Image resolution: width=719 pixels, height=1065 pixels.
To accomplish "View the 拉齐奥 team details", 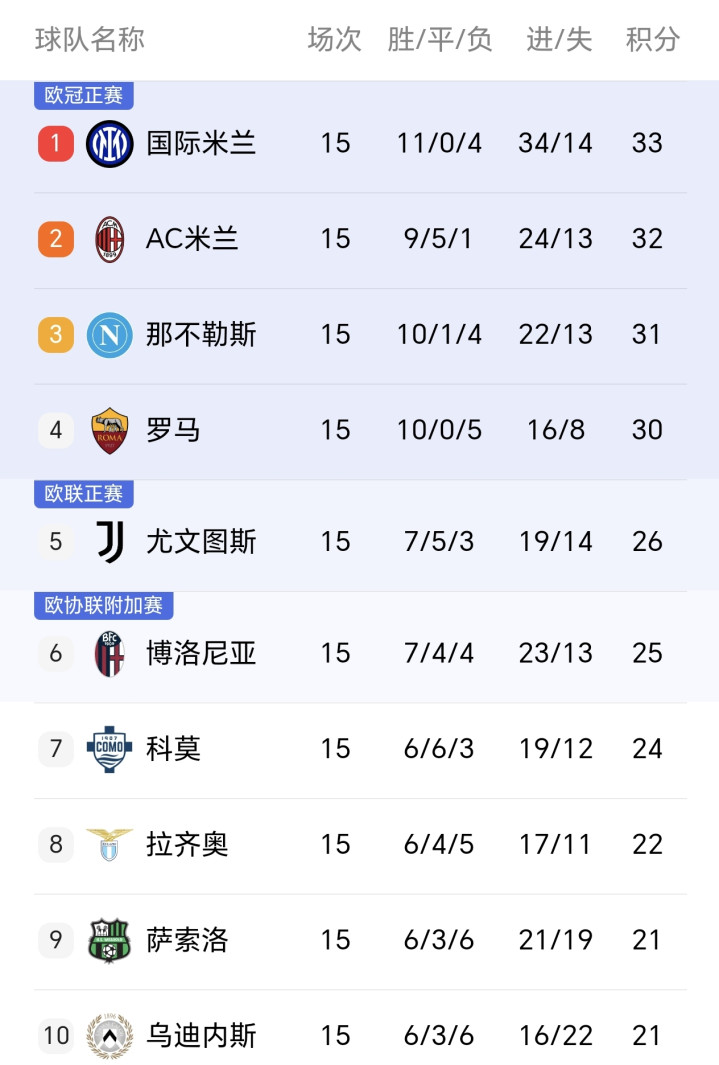I will [360, 845].
